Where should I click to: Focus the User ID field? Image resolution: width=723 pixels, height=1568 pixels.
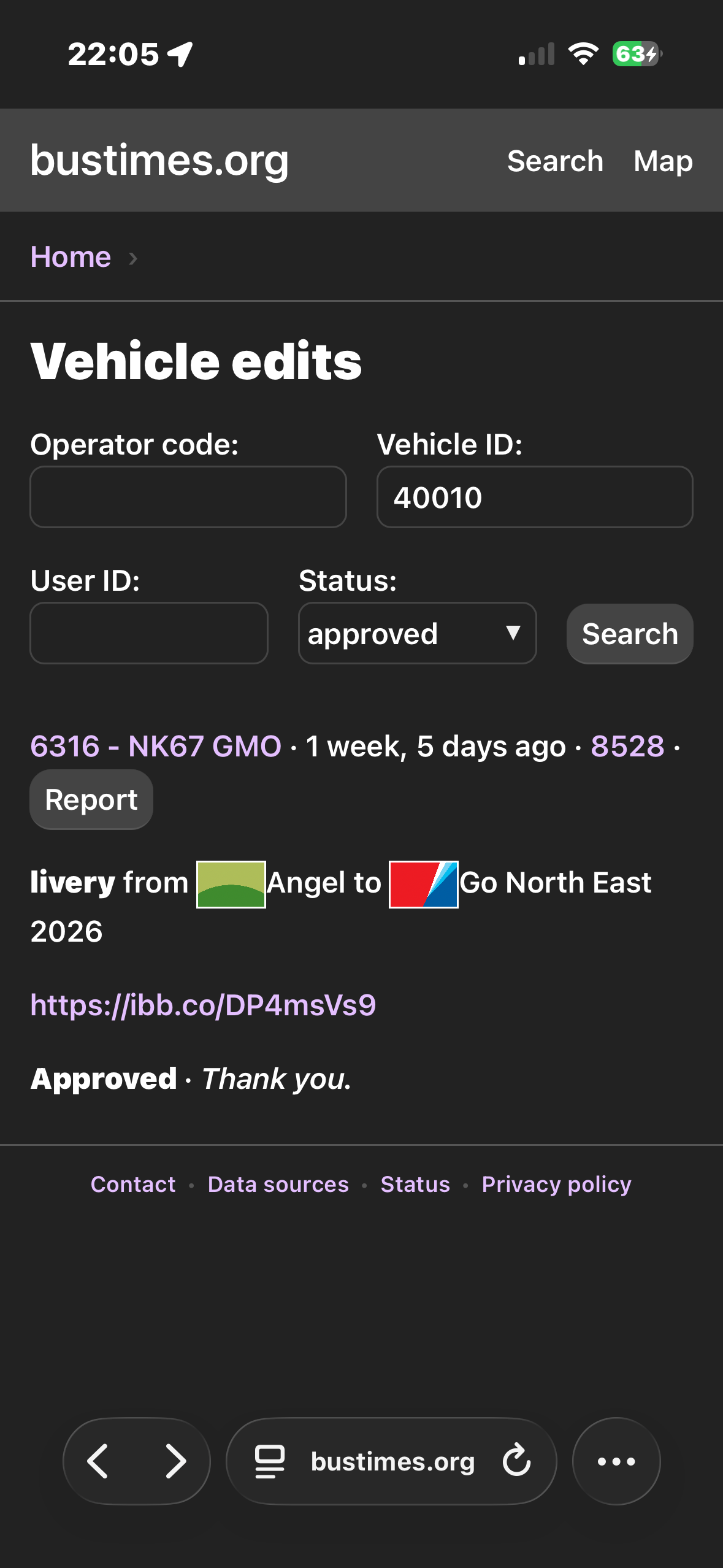[149, 633]
